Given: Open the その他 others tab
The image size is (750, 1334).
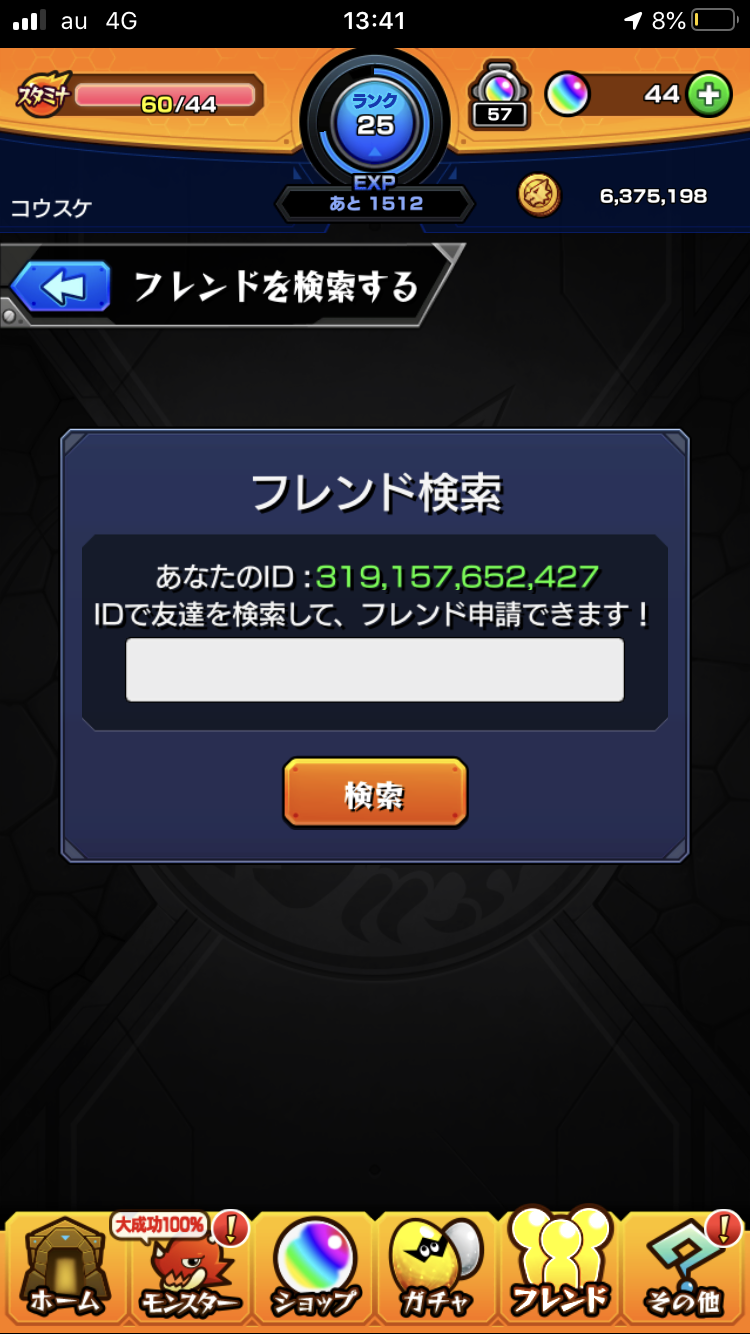Looking at the screenshot, I should [685, 1266].
